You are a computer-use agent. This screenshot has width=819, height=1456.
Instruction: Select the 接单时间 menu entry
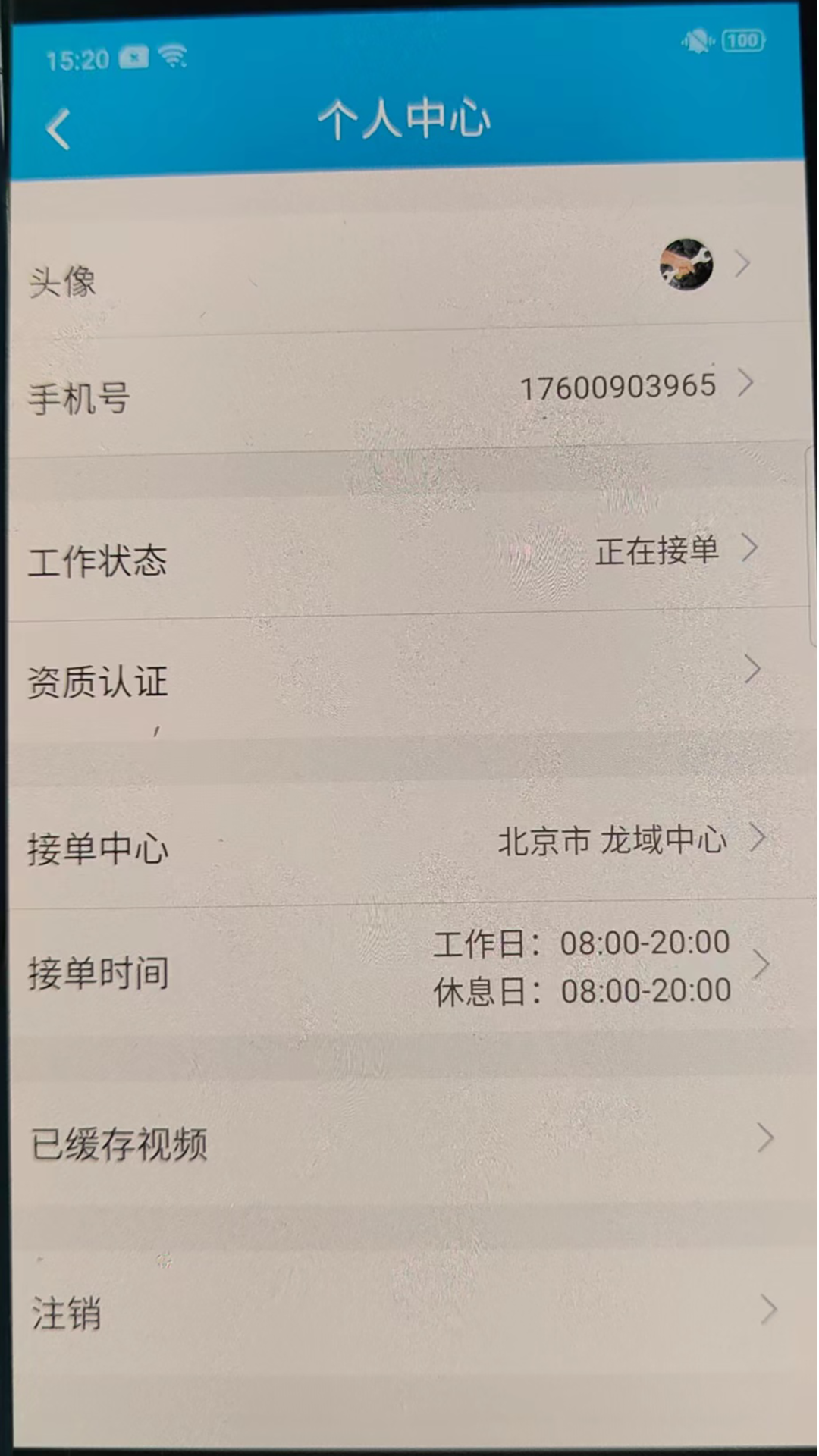(x=100, y=974)
